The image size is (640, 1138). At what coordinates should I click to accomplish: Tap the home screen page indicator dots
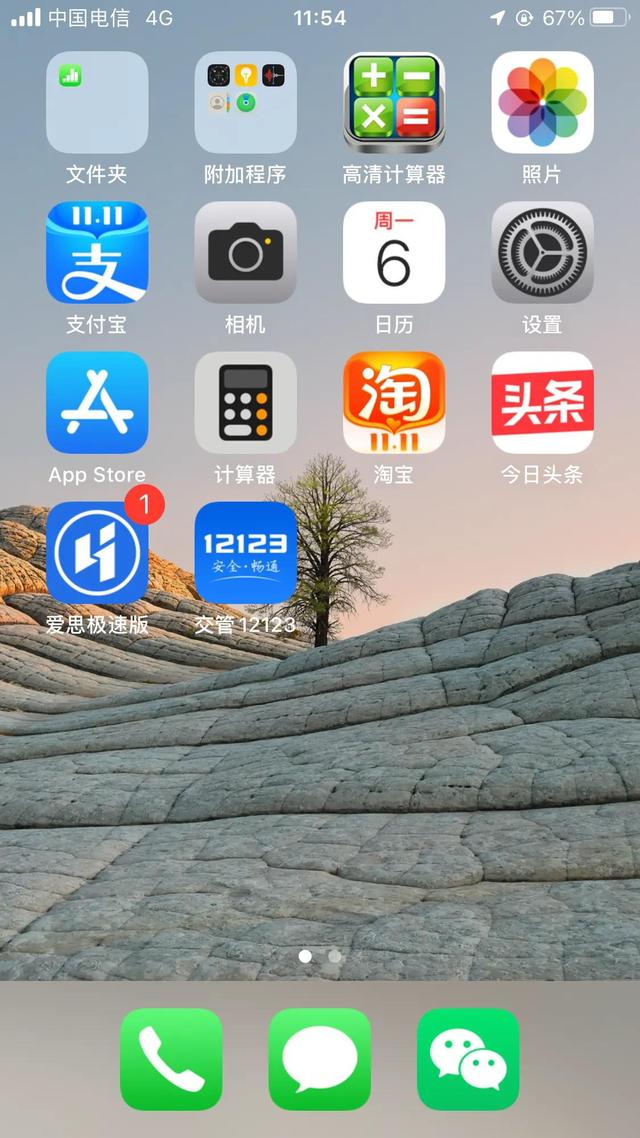(320, 957)
